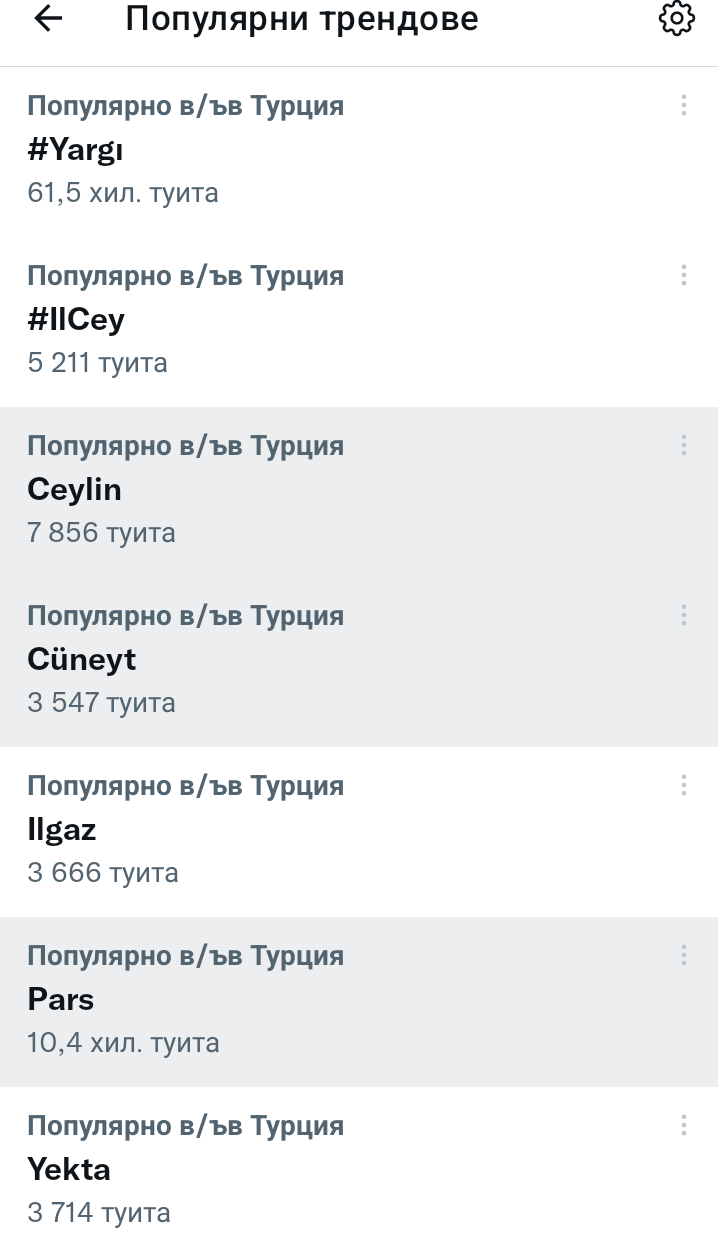Open more options for #Yargı

pos(683,105)
